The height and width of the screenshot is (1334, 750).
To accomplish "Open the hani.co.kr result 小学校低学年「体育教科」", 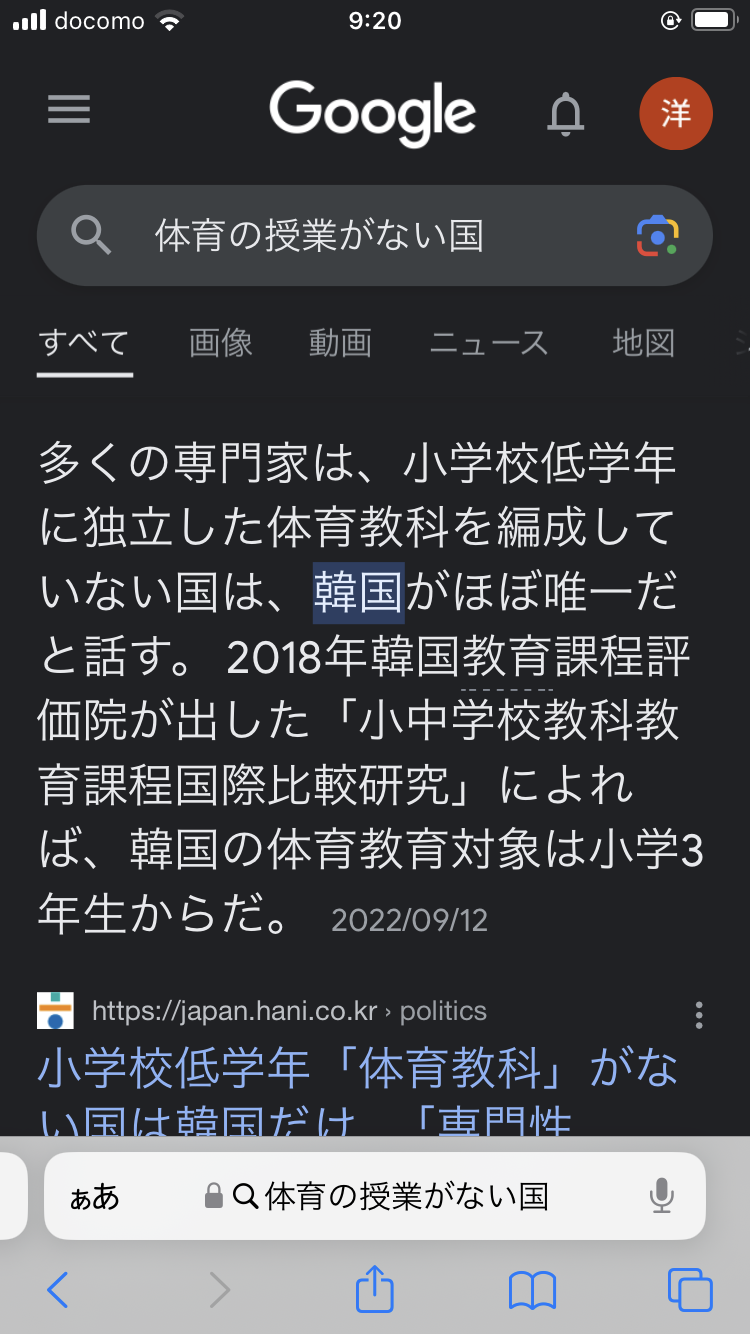I will click(357, 1070).
